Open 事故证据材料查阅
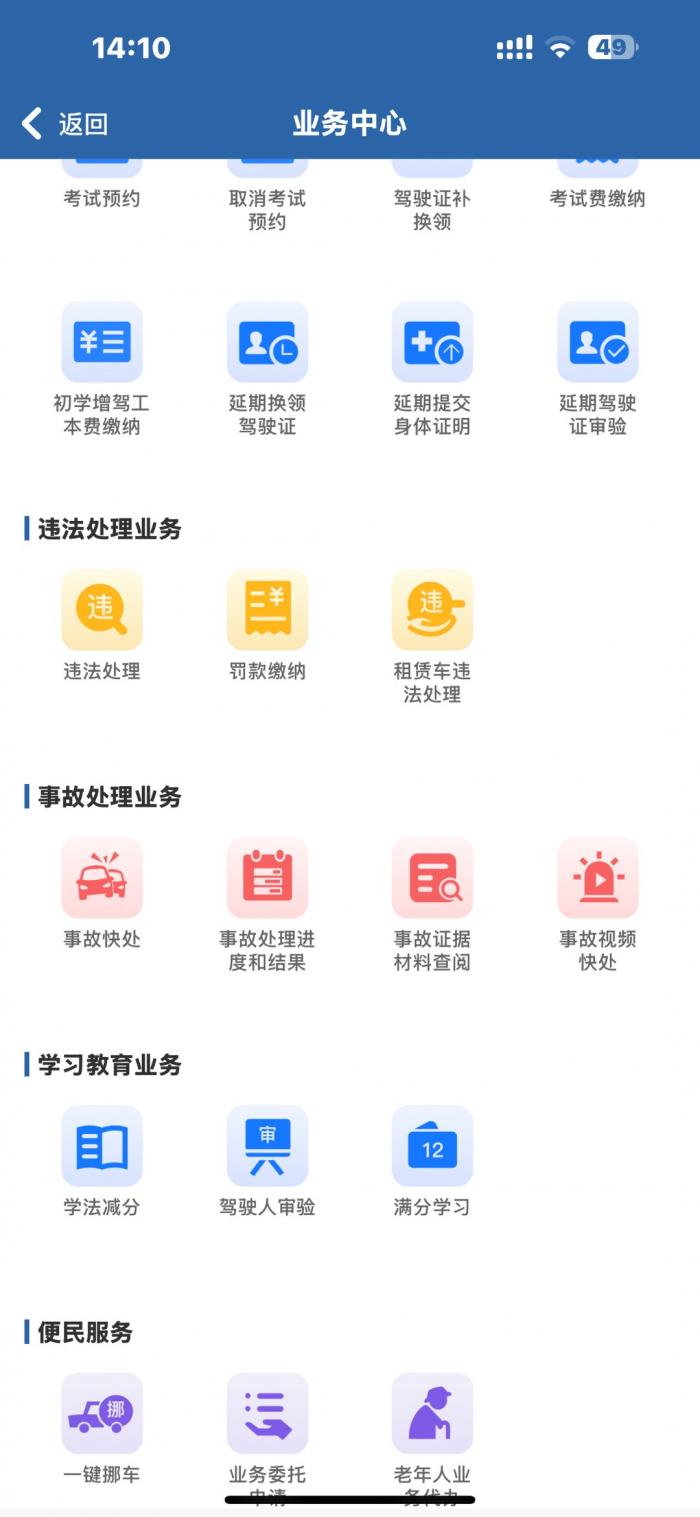The height and width of the screenshot is (1517, 700). (432, 905)
